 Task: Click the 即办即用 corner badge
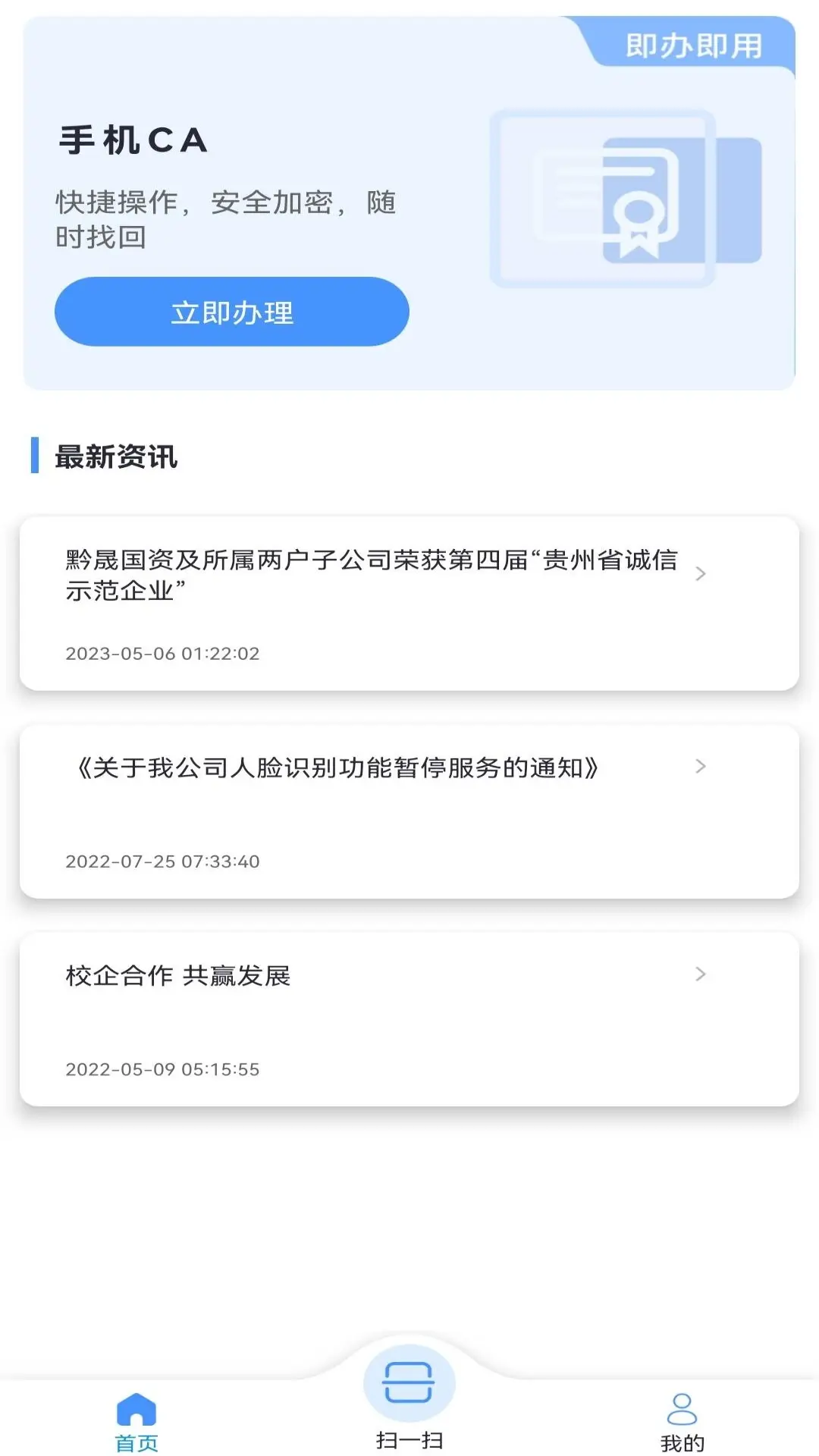[694, 44]
